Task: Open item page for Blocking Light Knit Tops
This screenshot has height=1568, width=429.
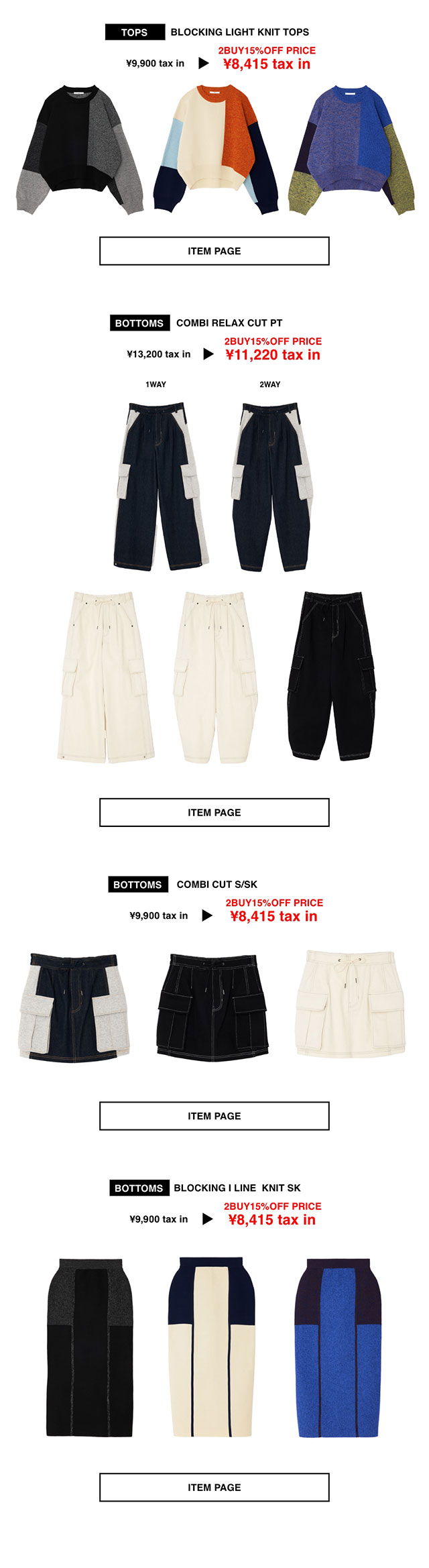Action: [x=214, y=251]
